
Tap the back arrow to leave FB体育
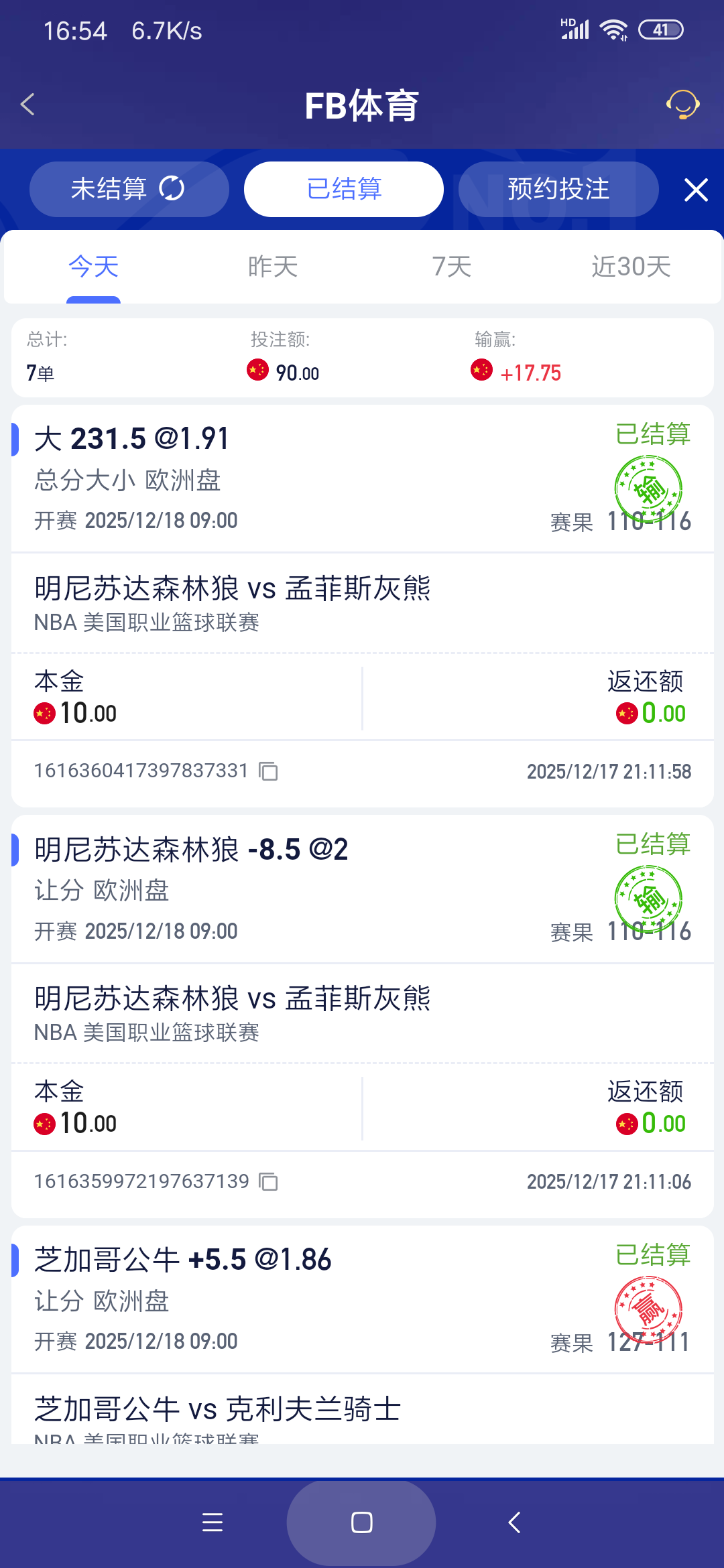tap(27, 105)
